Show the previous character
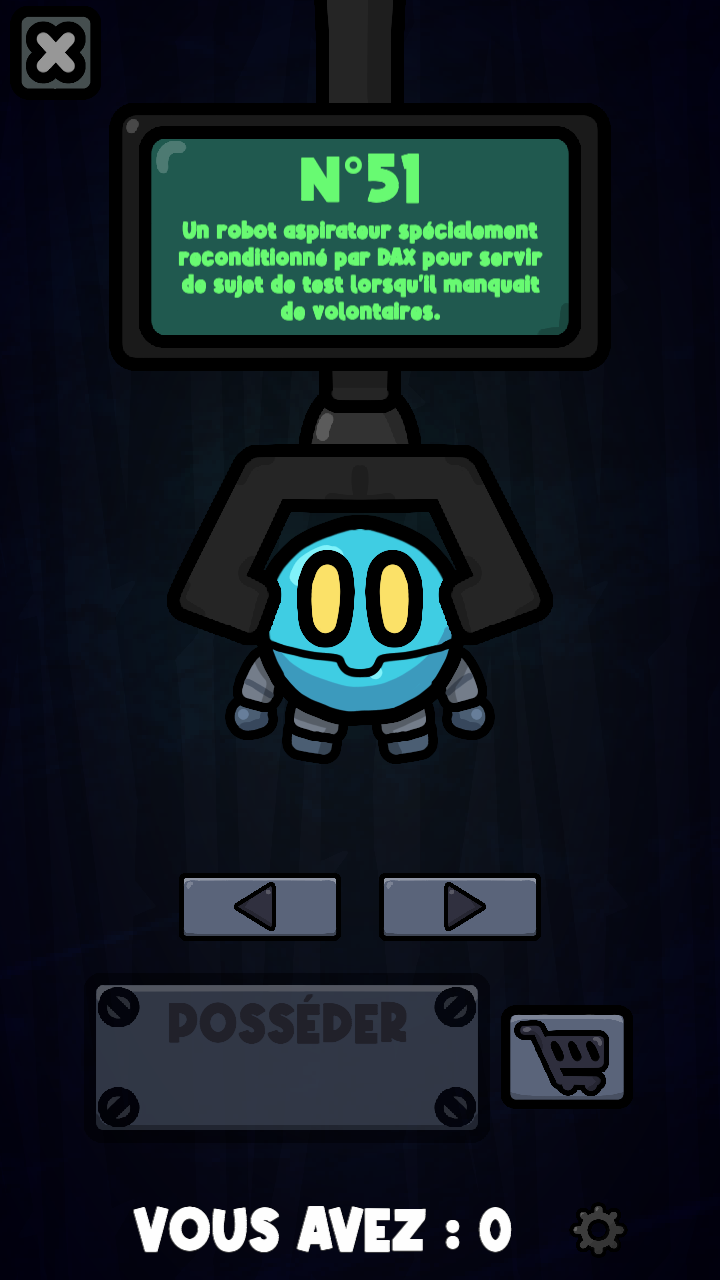The image size is (720, 1280). pos(260,907)
